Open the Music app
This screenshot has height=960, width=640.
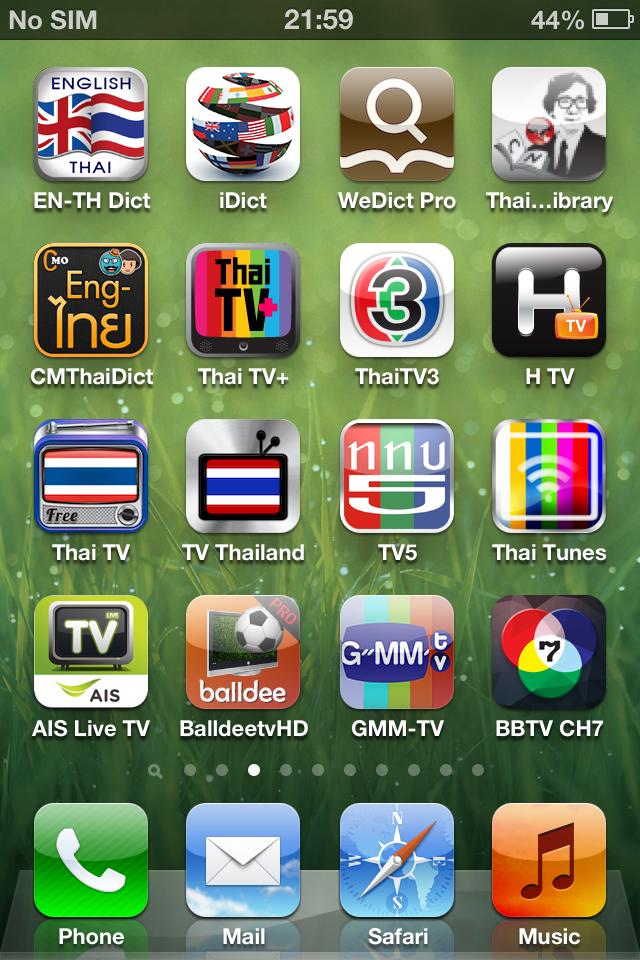tap(549, 860)
